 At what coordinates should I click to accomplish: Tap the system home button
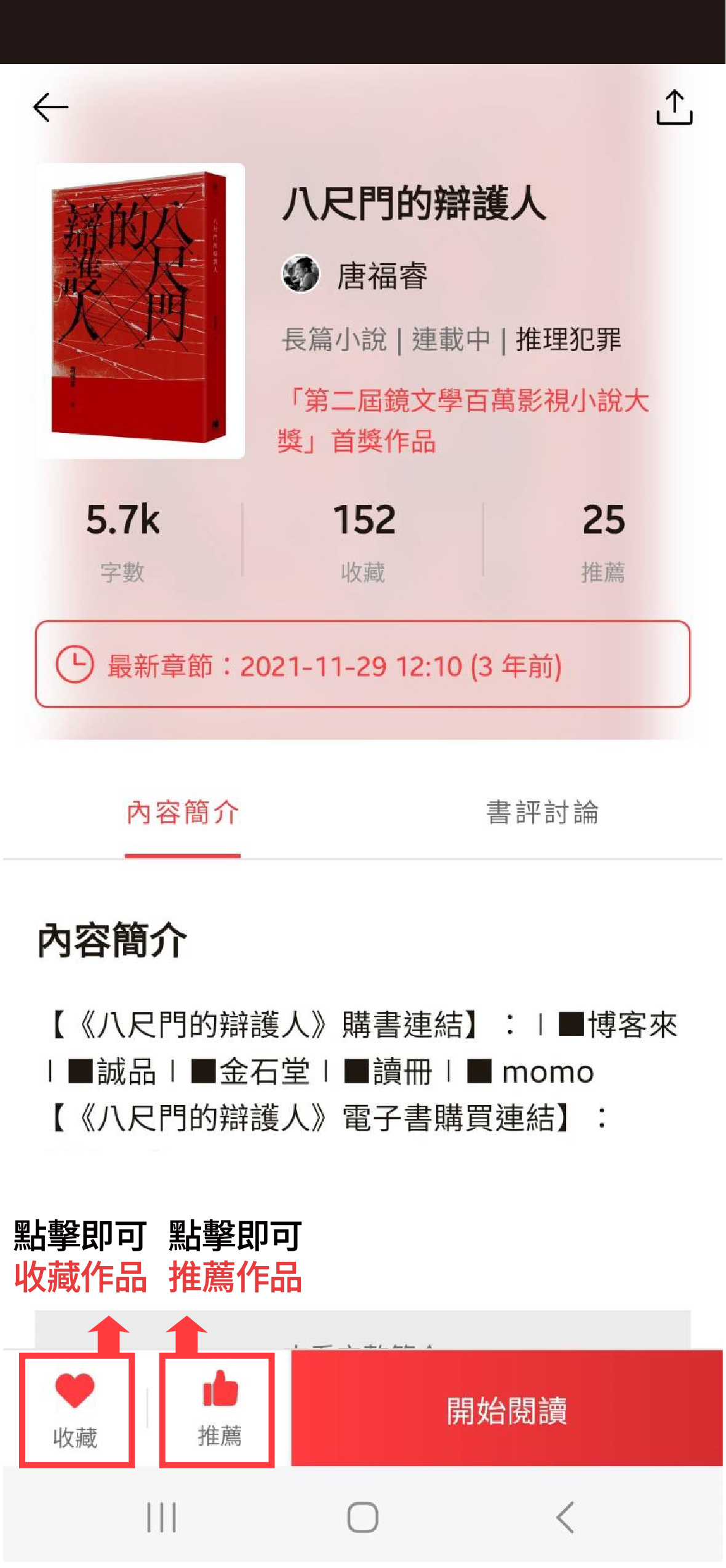[x=362, y=1517]
